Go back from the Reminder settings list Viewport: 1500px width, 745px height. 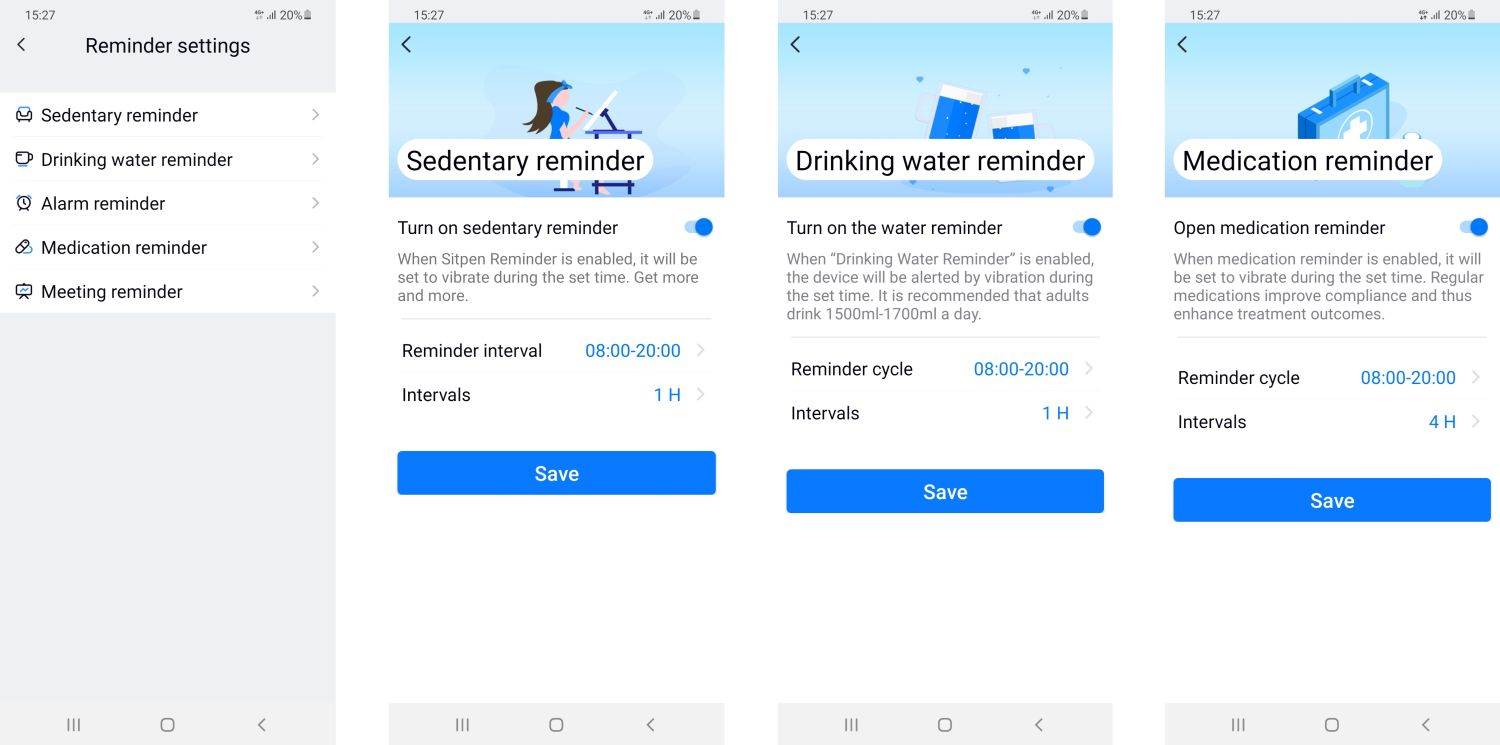coord(21,45)
